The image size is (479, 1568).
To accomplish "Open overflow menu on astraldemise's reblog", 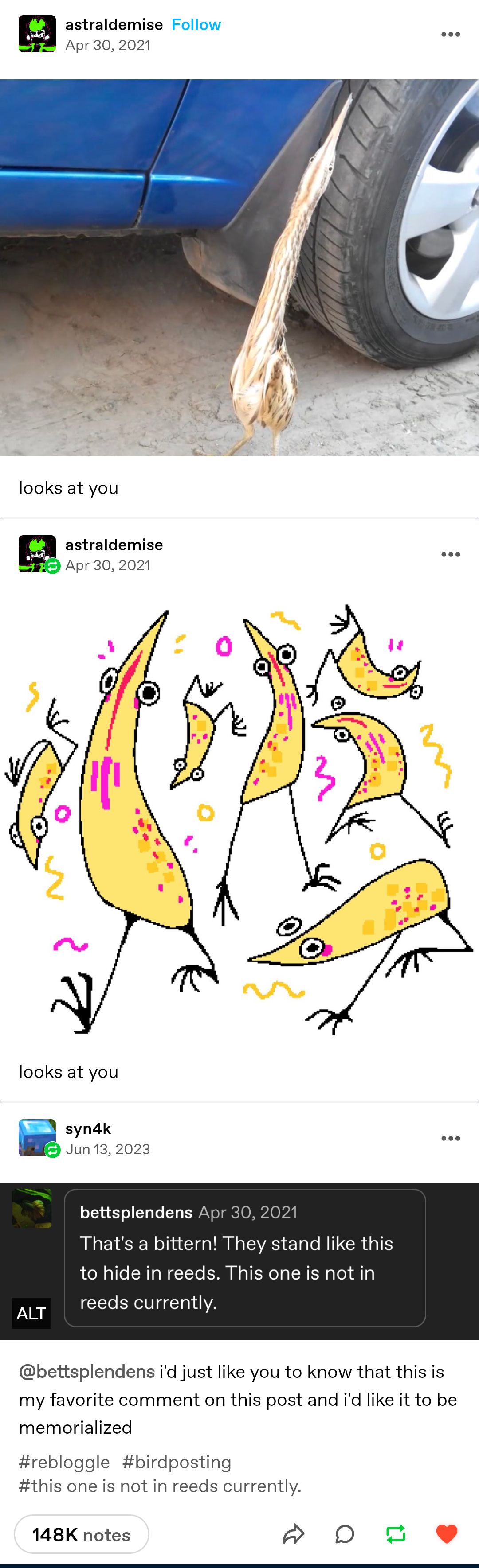I will click(x=450, y=555).
